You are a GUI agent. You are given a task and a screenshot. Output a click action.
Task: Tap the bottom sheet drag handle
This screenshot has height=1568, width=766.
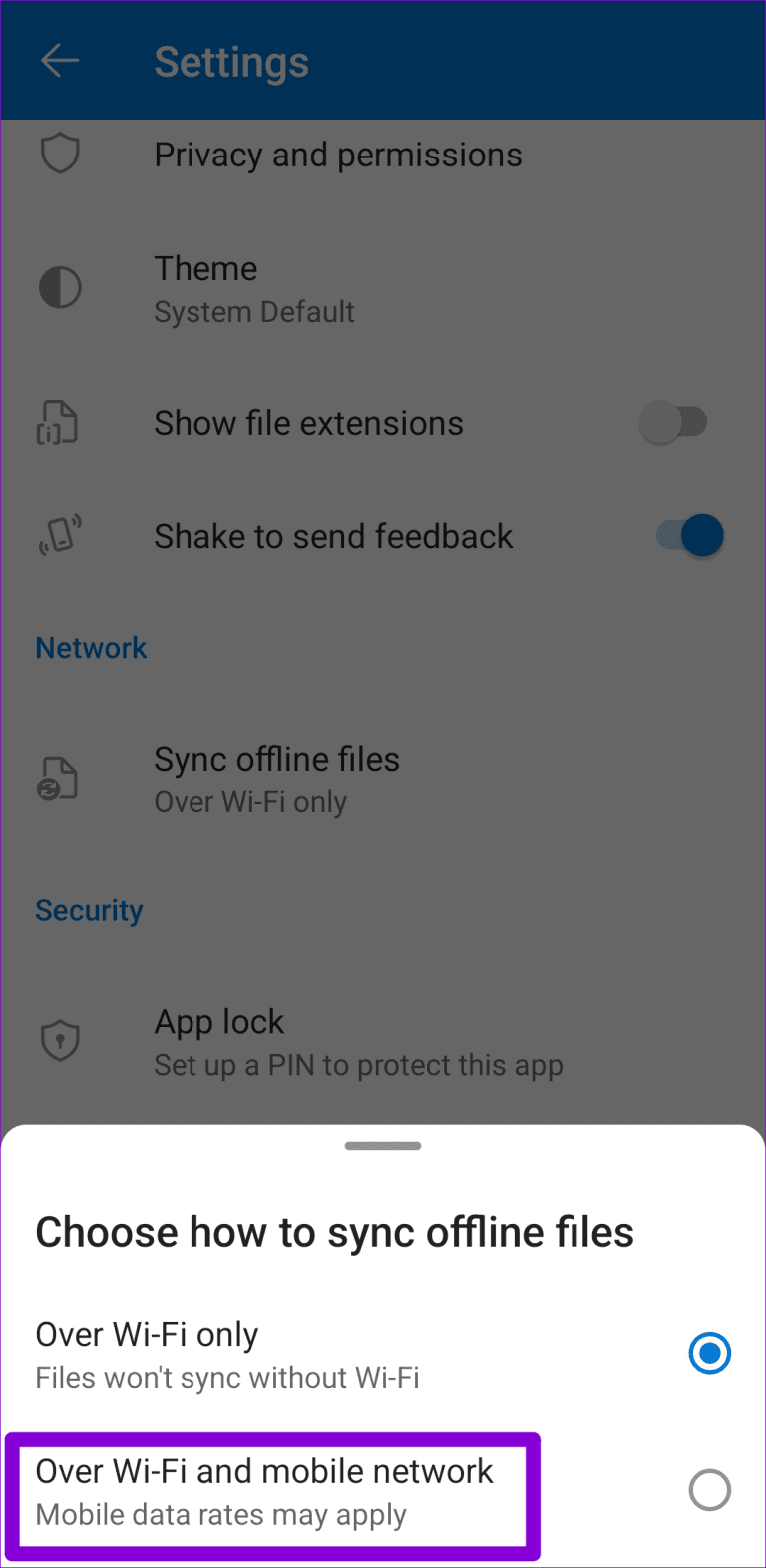point(382,1146)
